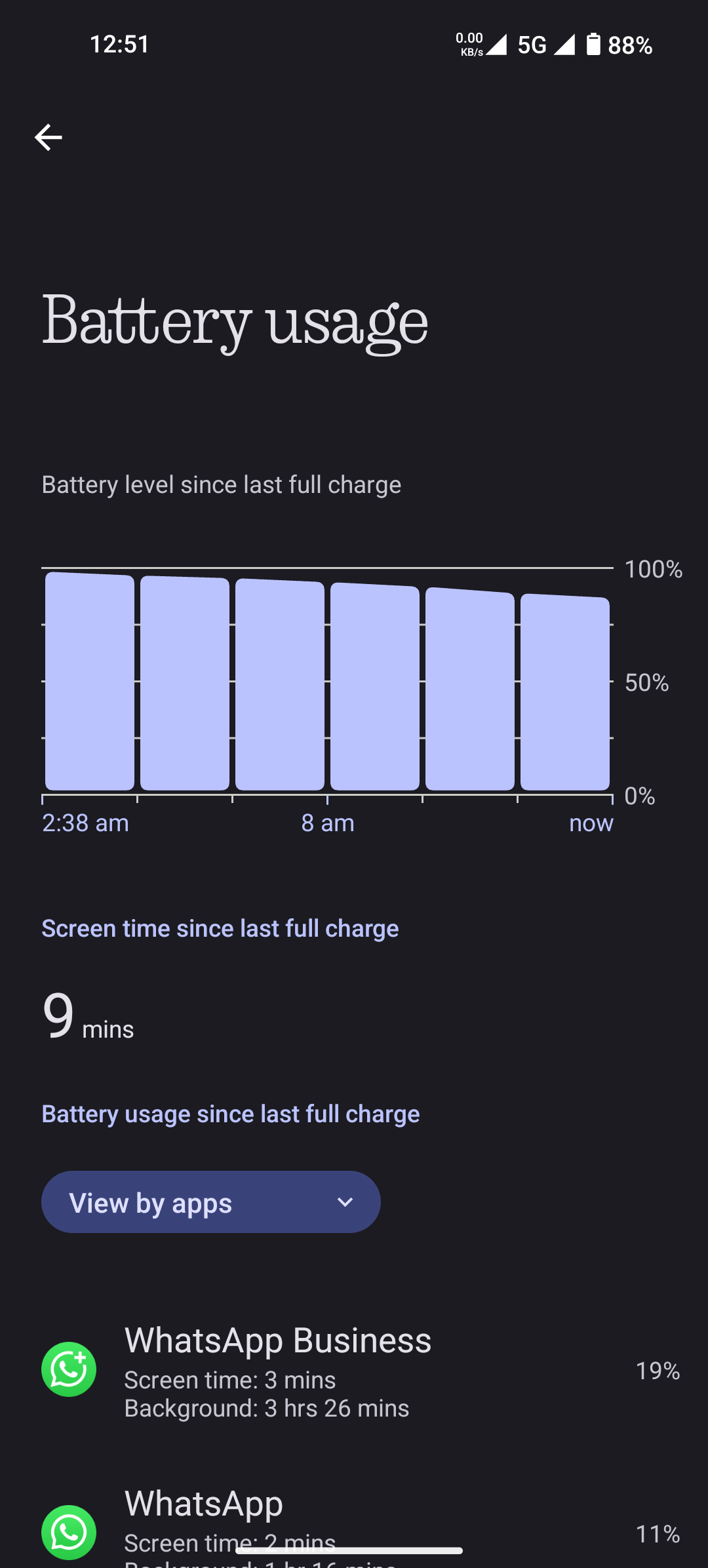Expand the View by apps dropdown
The image size is (708, 1568).
(x=210, y=1202)
